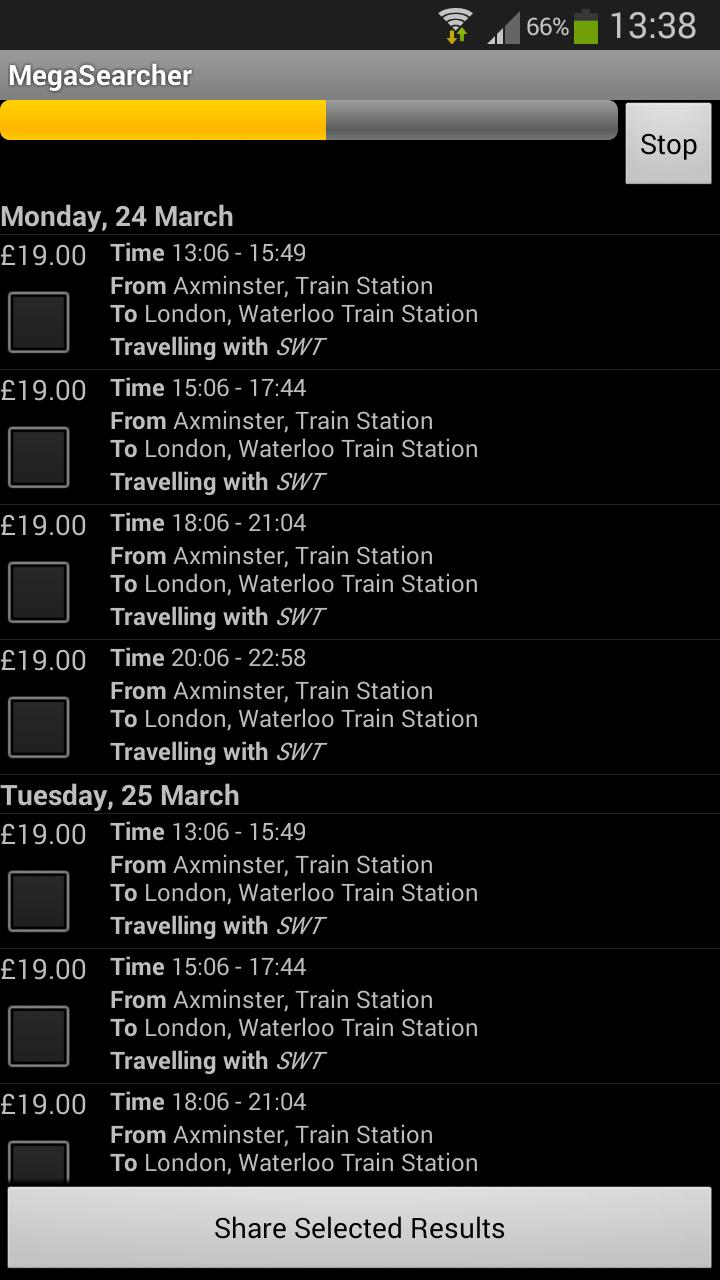The height and width of the screenshot is (1280, 720).
Task: Check the Monday 18:06 - 21:04 journey box
Action: tap(39, 592)
